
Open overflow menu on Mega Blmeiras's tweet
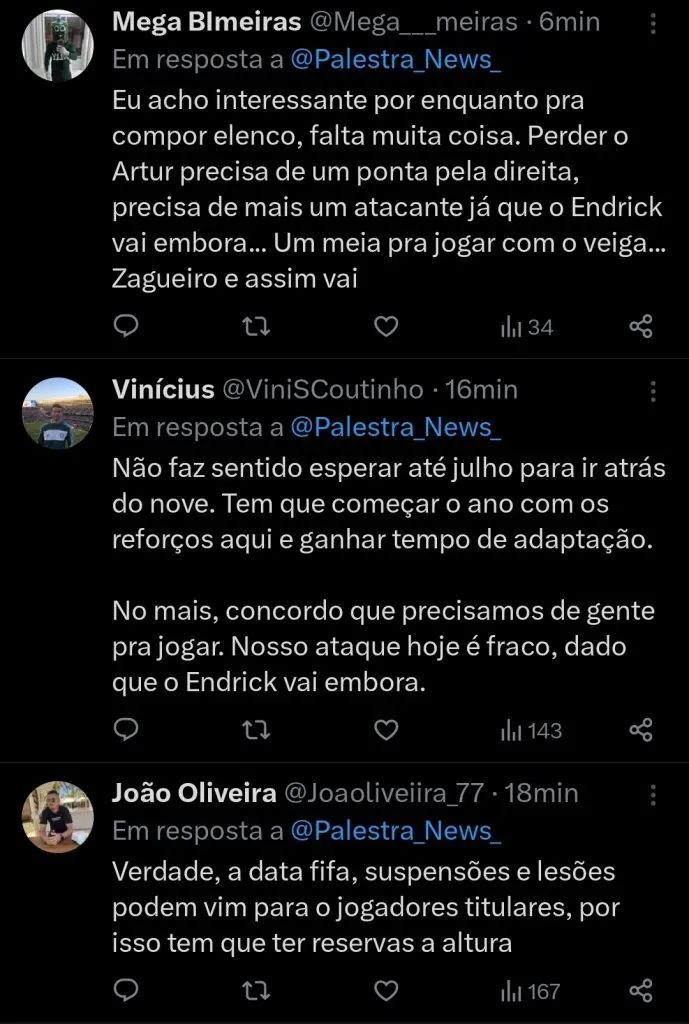click(x=654, y=23)
